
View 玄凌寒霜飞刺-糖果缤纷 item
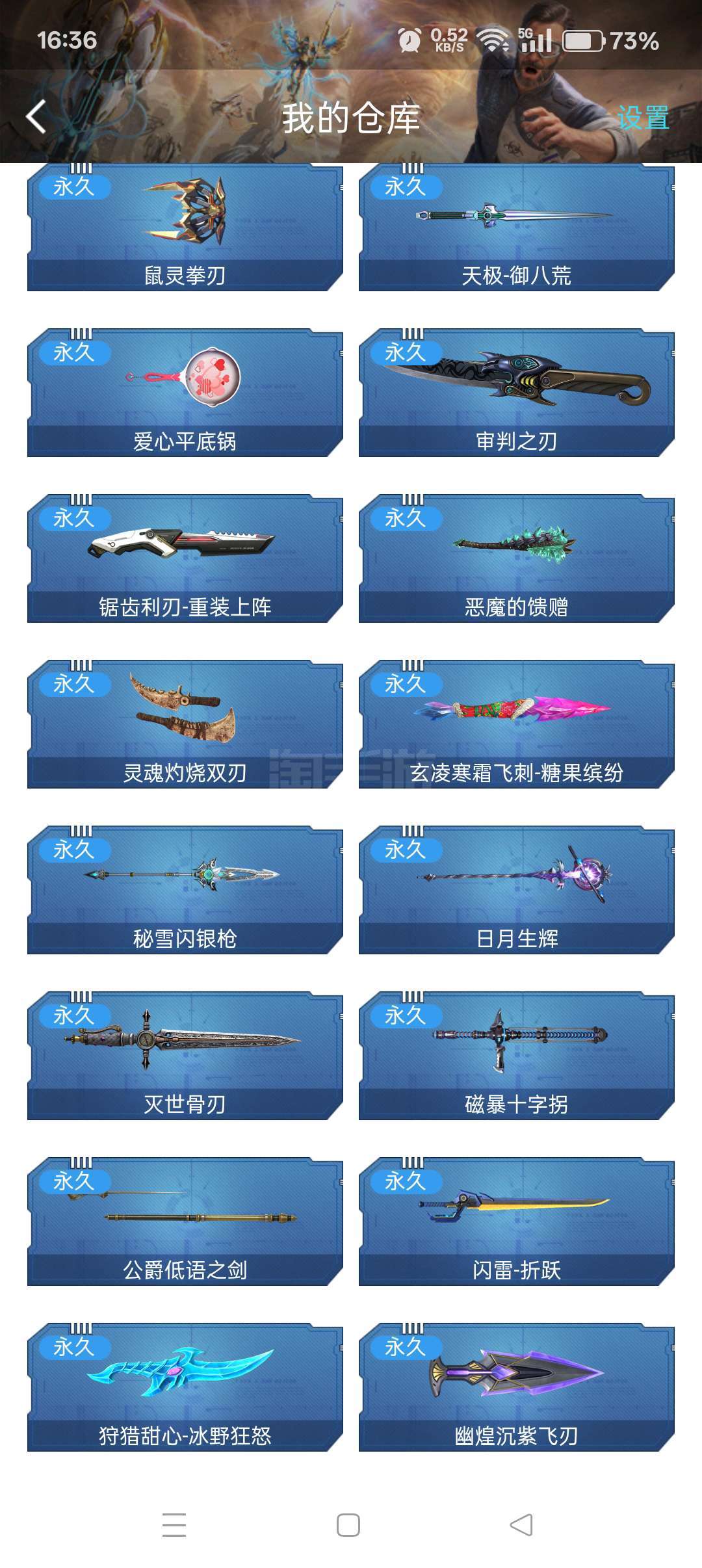516,725
